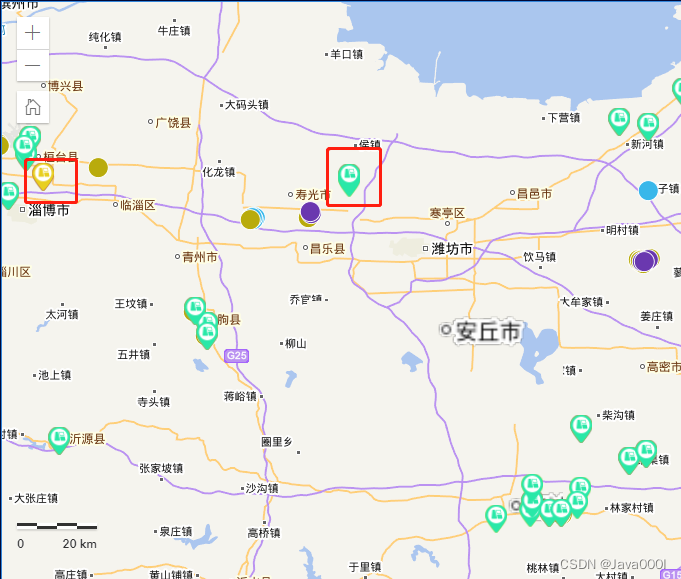Viewport: 681px width, 579px height.
Task: Select the yellow pin marker above 淄博市
Action: point(43,175)
